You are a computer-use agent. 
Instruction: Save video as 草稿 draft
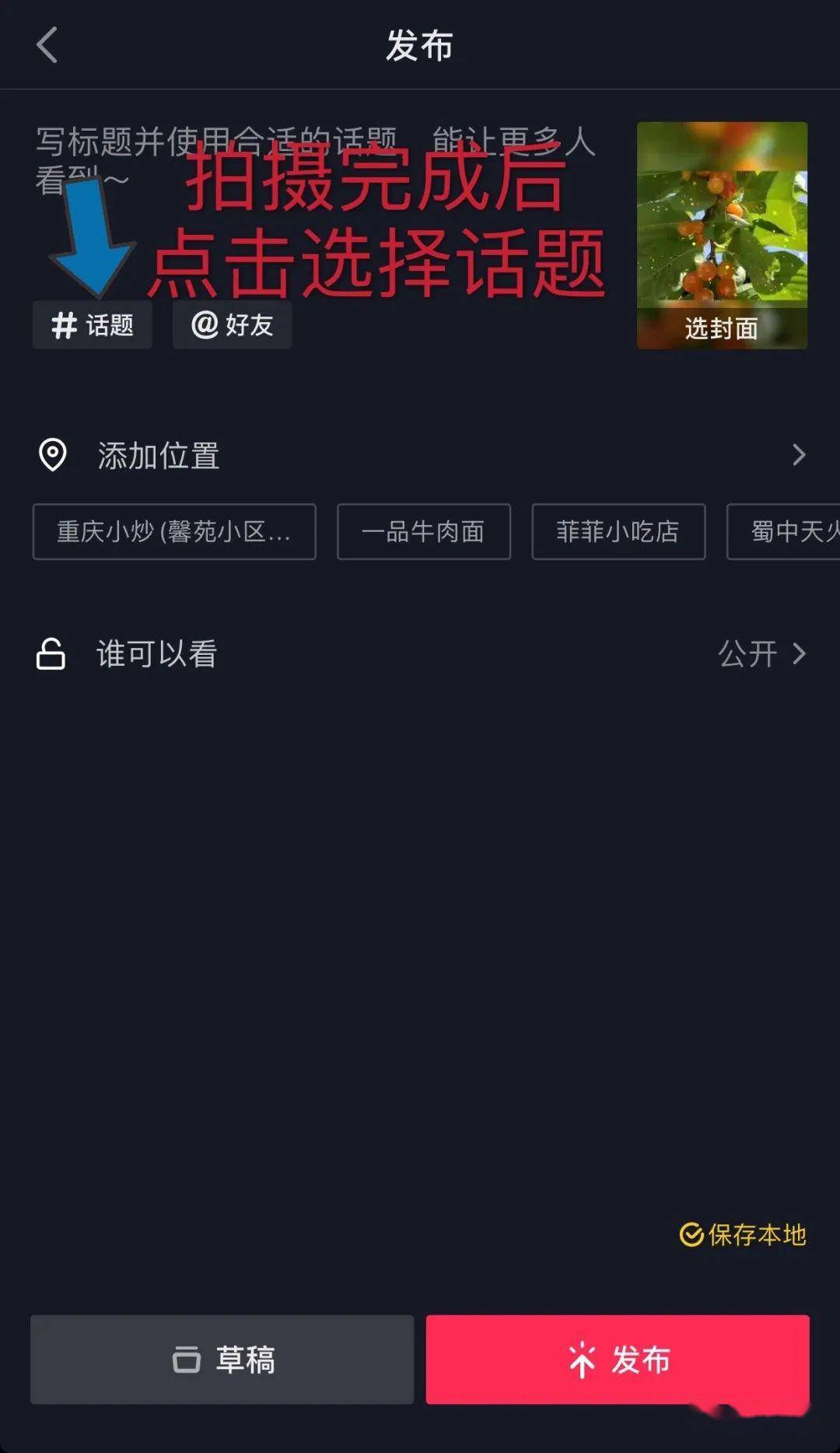point(222,1359)
